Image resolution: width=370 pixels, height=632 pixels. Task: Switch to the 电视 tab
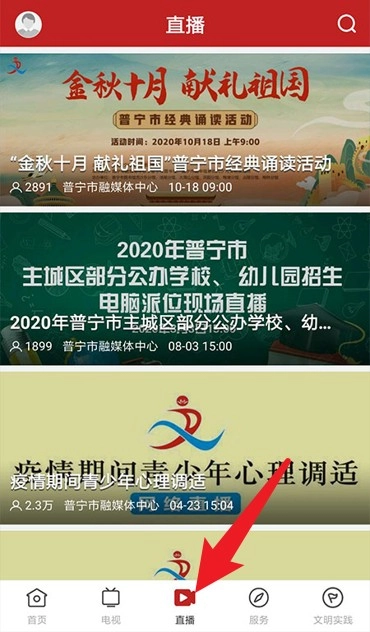click(111, 606)
